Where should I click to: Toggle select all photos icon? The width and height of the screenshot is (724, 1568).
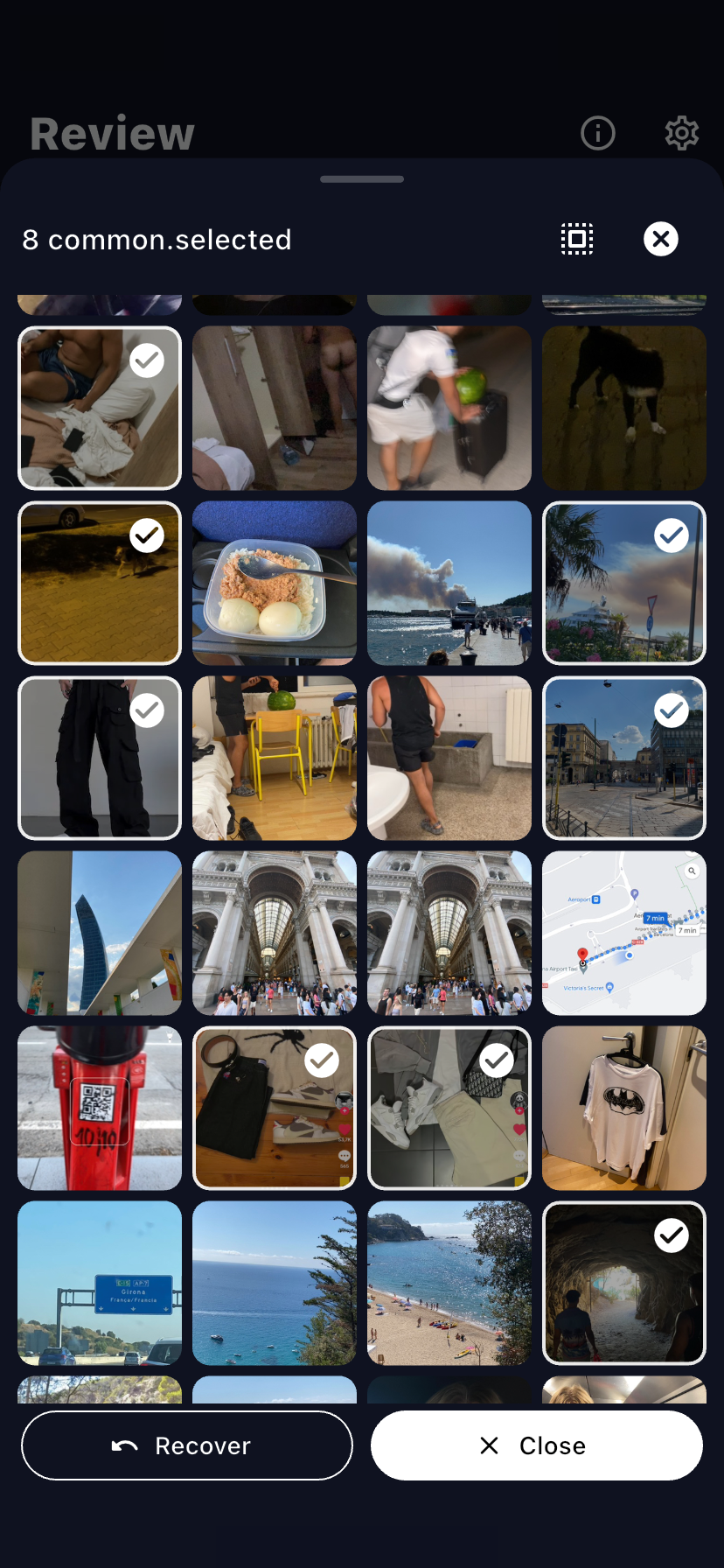tap(576, 239)
